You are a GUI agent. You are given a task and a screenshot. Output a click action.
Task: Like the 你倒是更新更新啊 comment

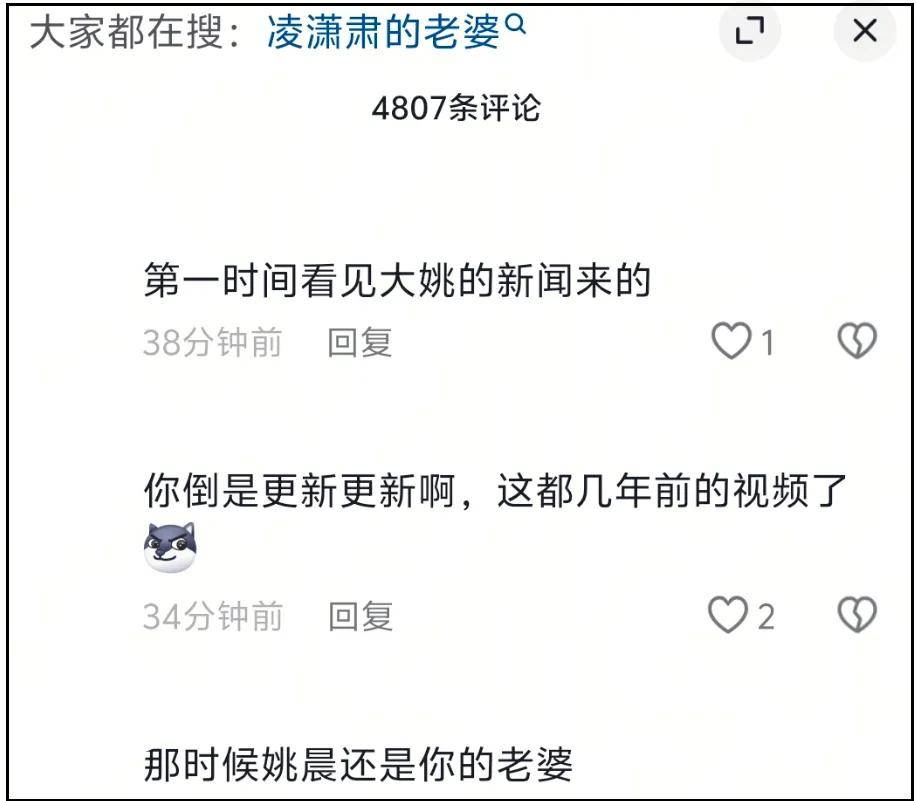pos(729,616)
